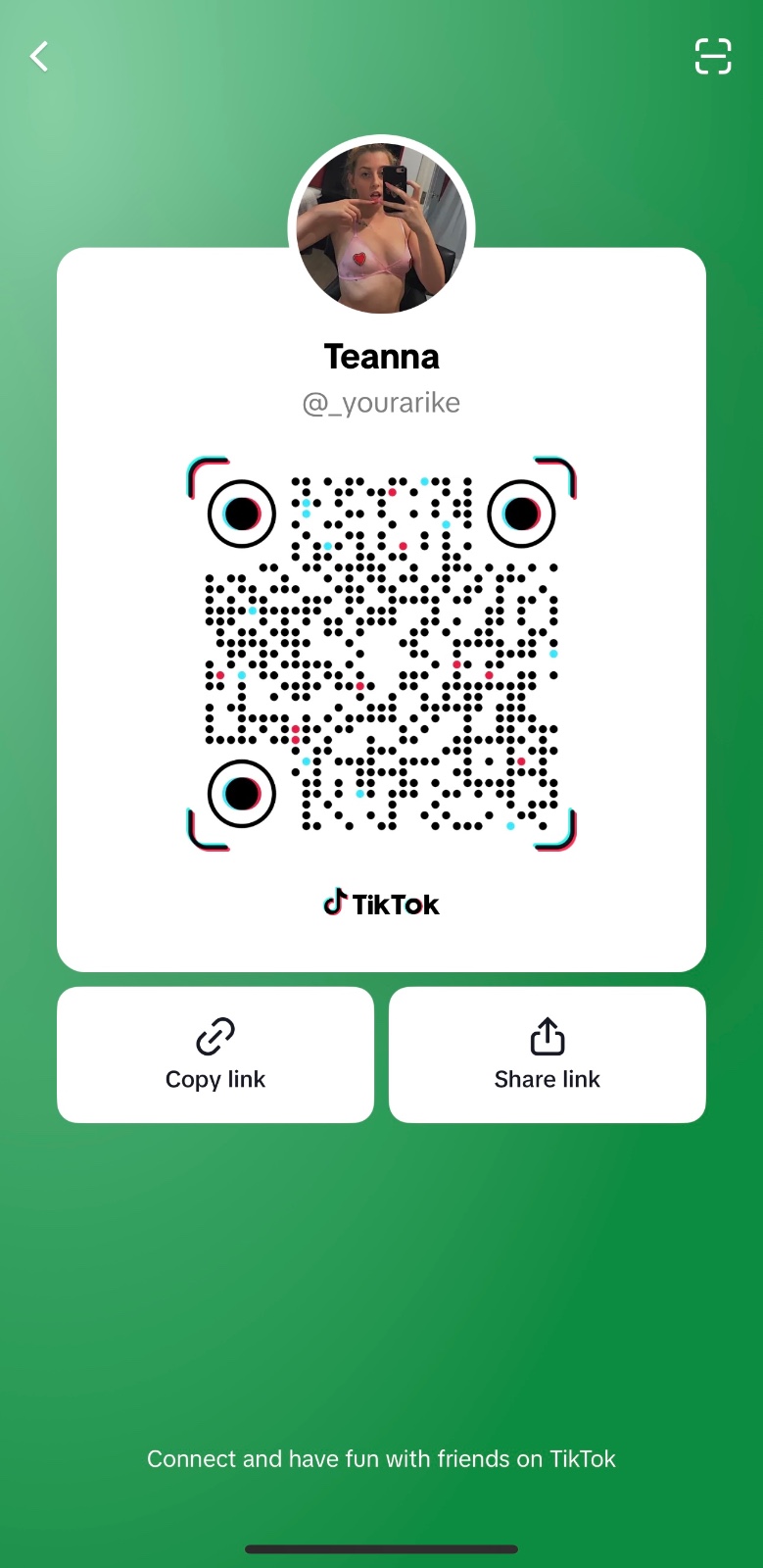
Task: Share the profile link
Action: pyautogui.click(x=547, y=1054)
